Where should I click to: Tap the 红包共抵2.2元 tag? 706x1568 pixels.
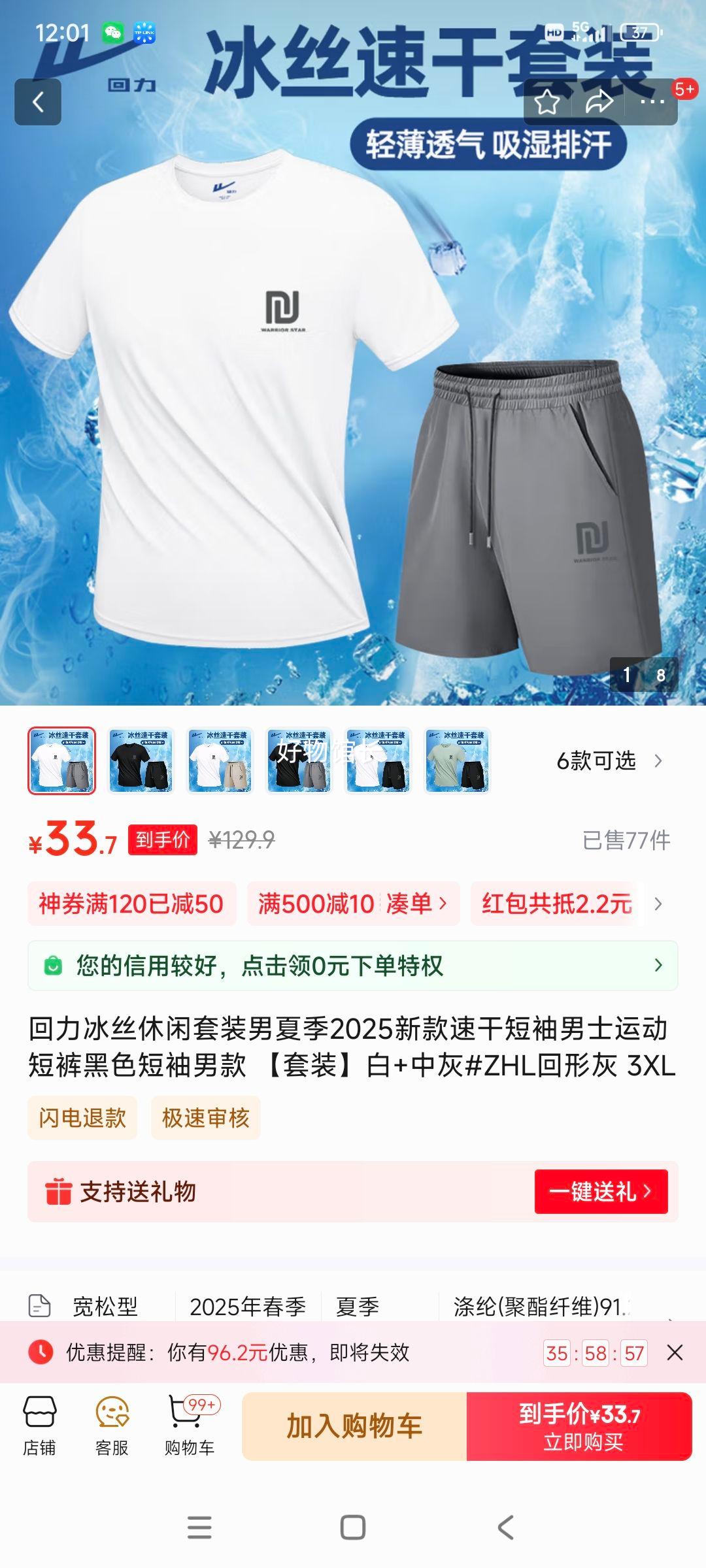click(x=557, y=904)
